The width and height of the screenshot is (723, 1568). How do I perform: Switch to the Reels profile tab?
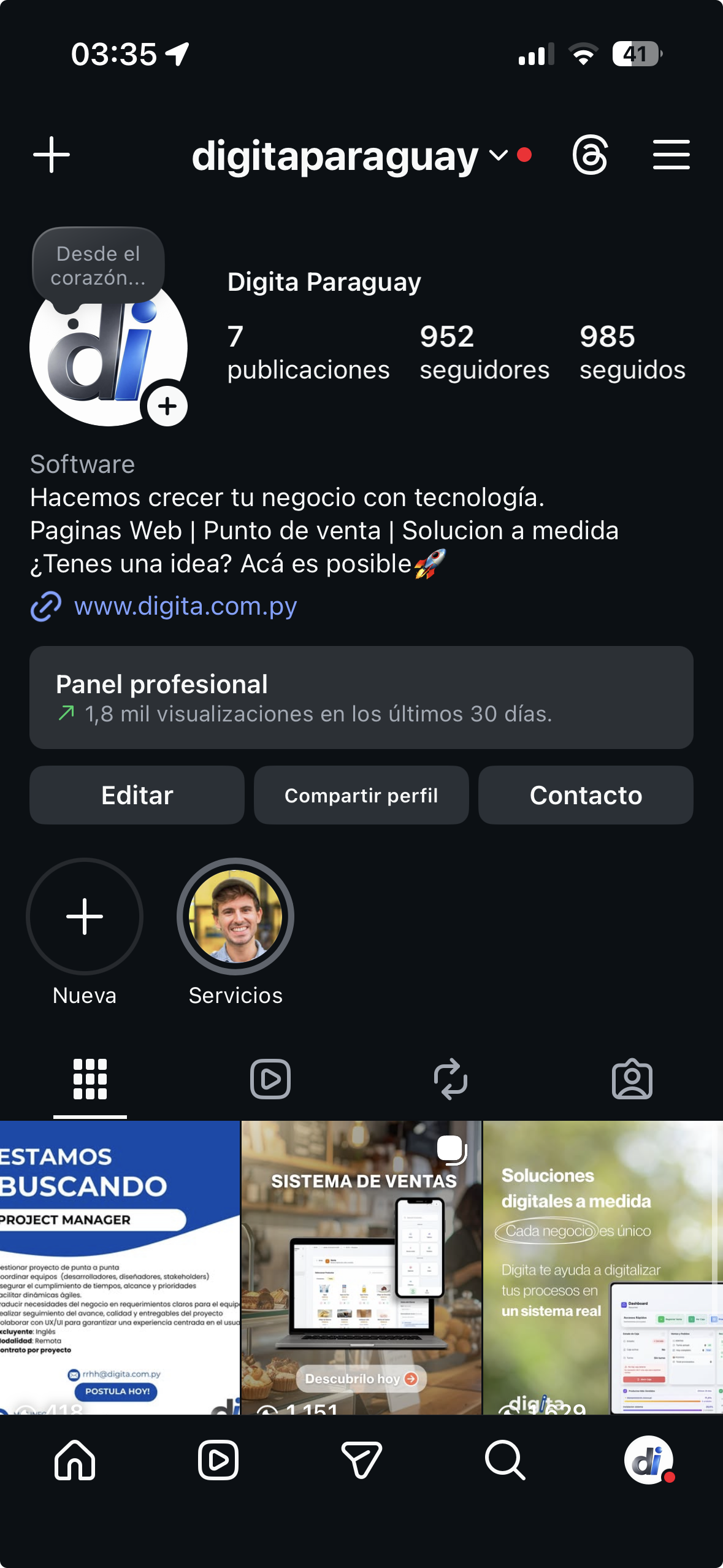[270, 1078]
